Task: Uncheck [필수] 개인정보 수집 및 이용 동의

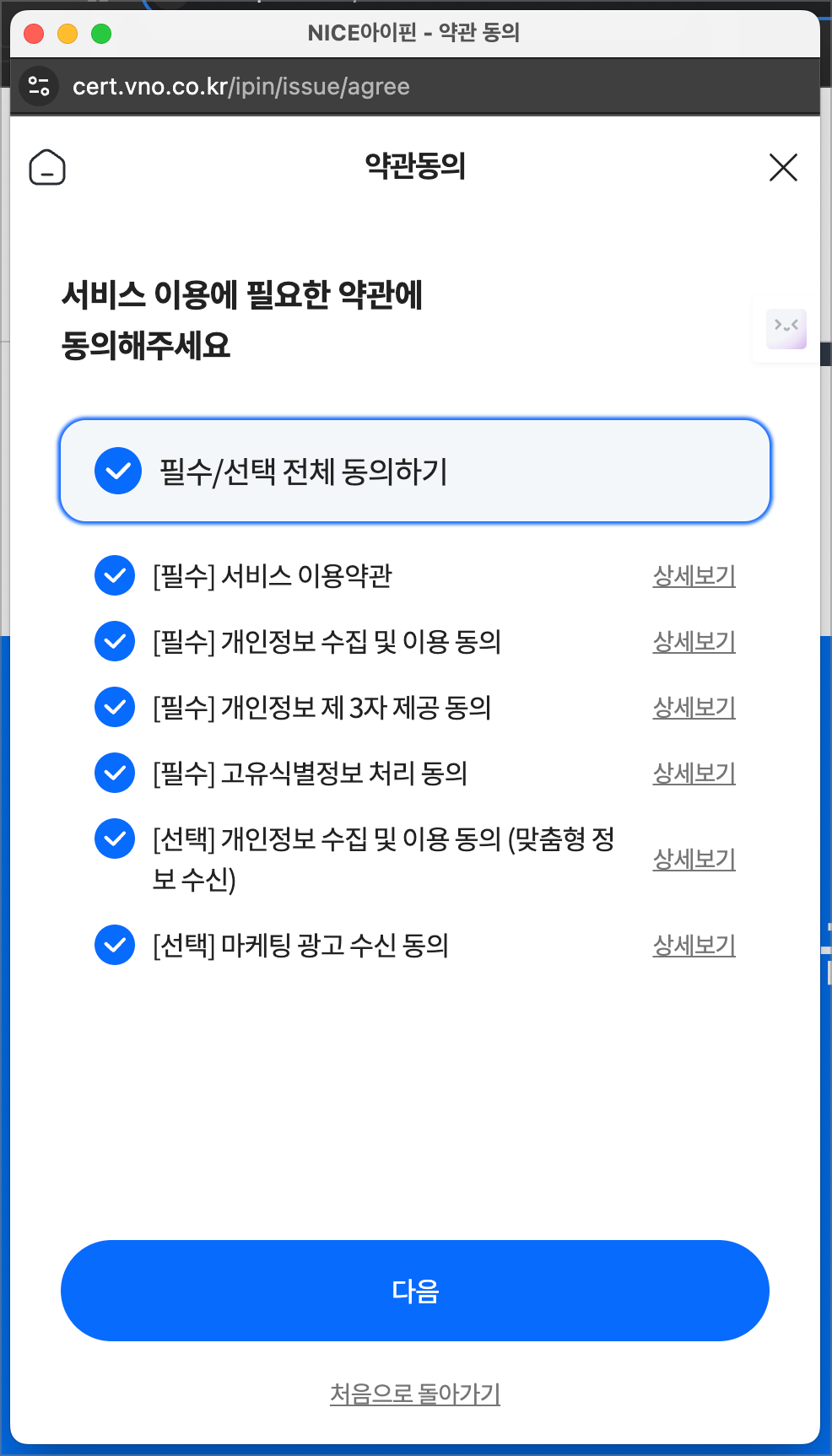Action: click(114, 641)
